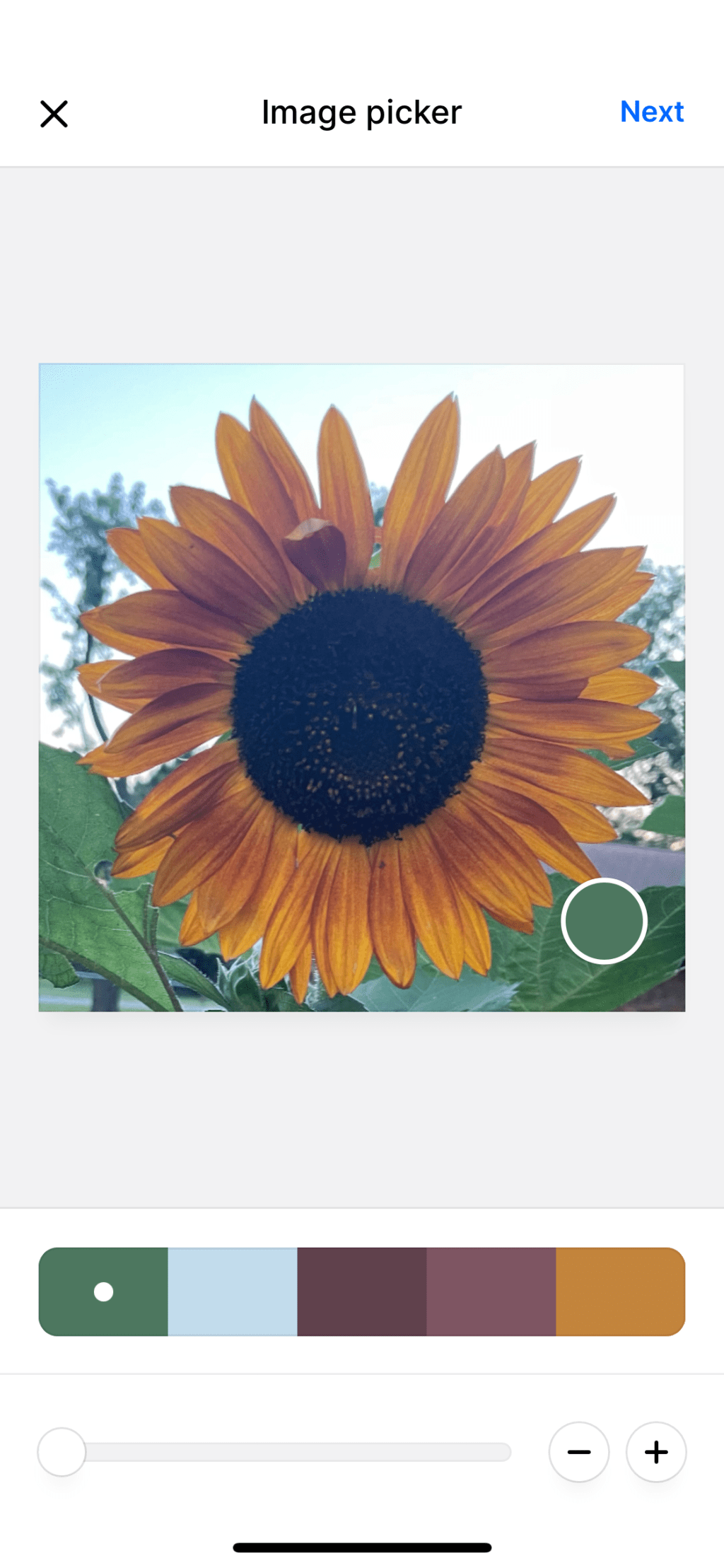Tap the plus button to add a color
Viewport: 724px width, 1568px height.
(656, 1452)
